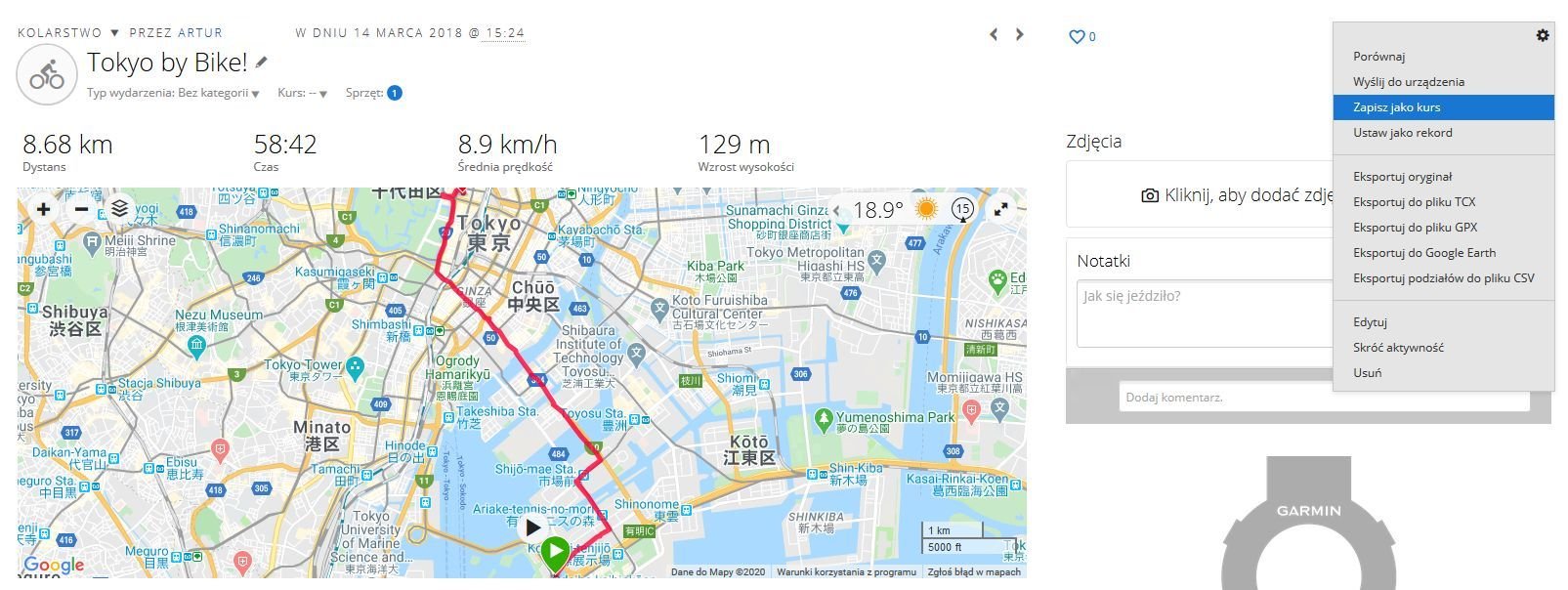Delete activity with 'Usuń'
Screen dimensions: 1568x590
pos(1367,373)
